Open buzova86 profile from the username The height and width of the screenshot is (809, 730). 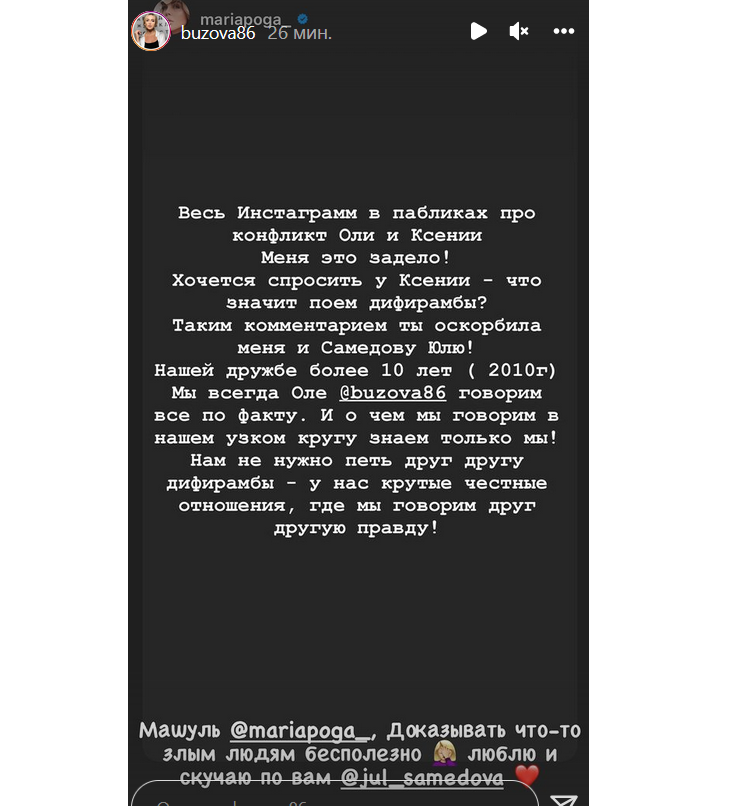coord(217,33)
